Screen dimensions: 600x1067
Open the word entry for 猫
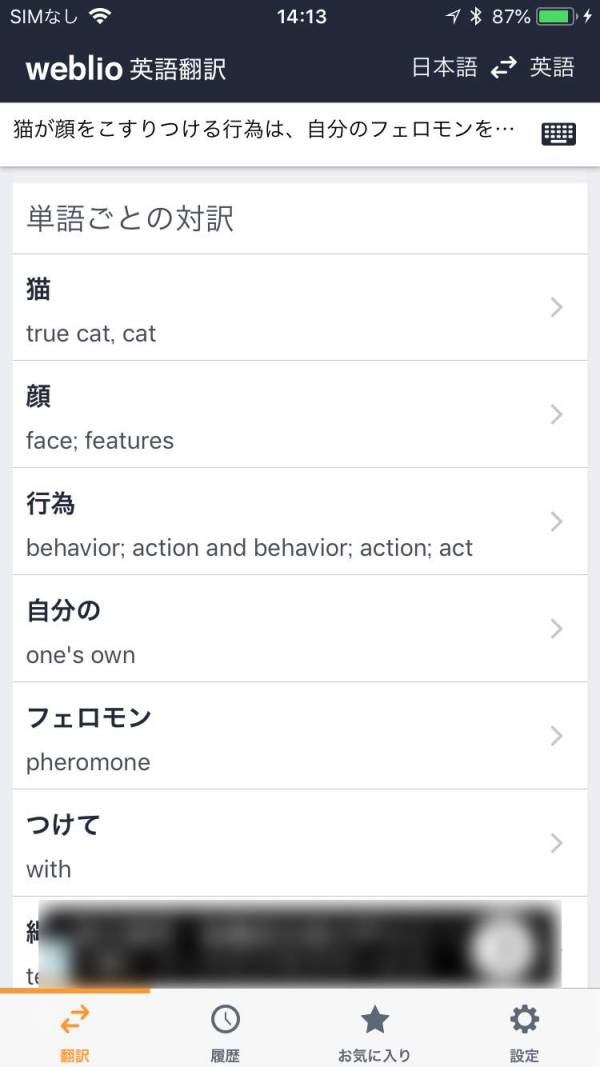pyautogui.click(x=300, y=308)
